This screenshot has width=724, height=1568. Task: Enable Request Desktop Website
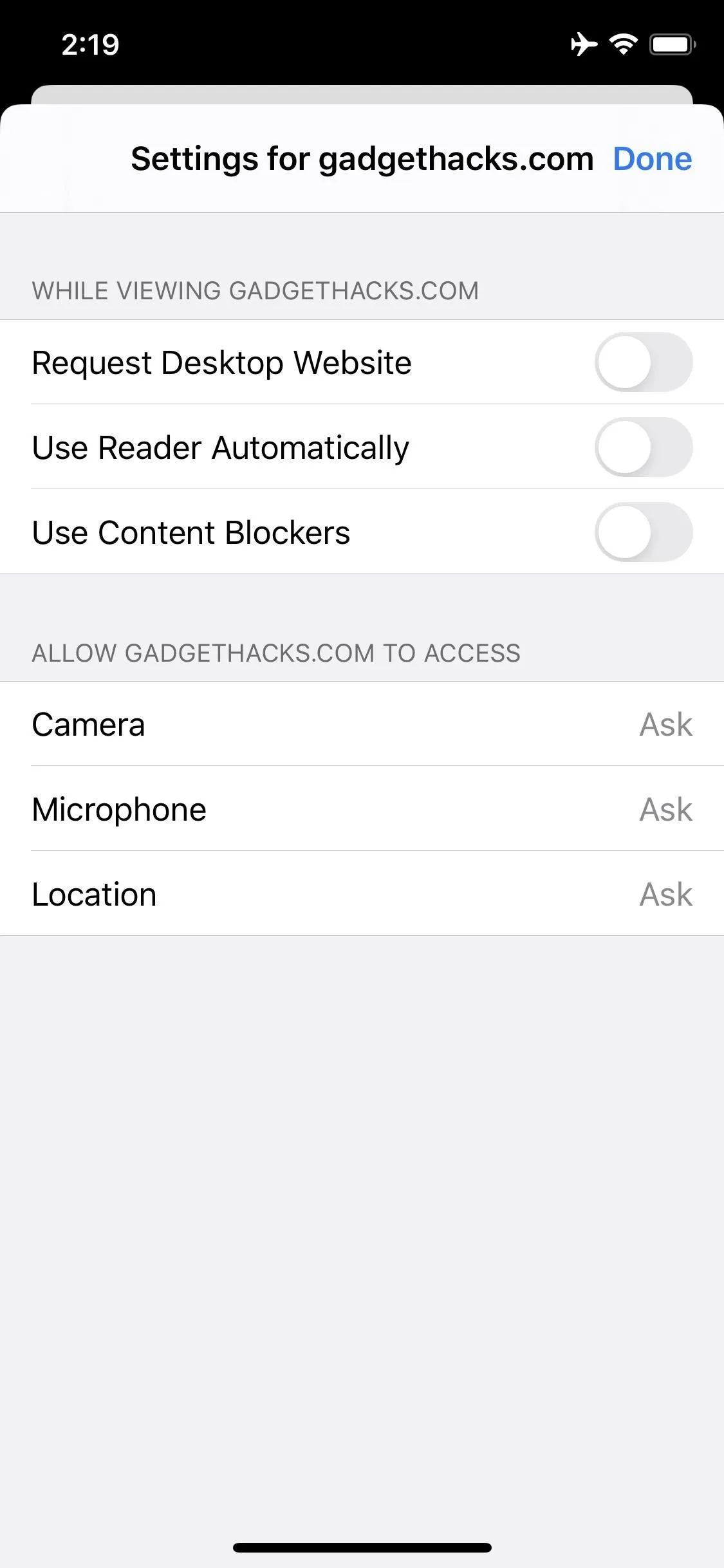(644, 362)
